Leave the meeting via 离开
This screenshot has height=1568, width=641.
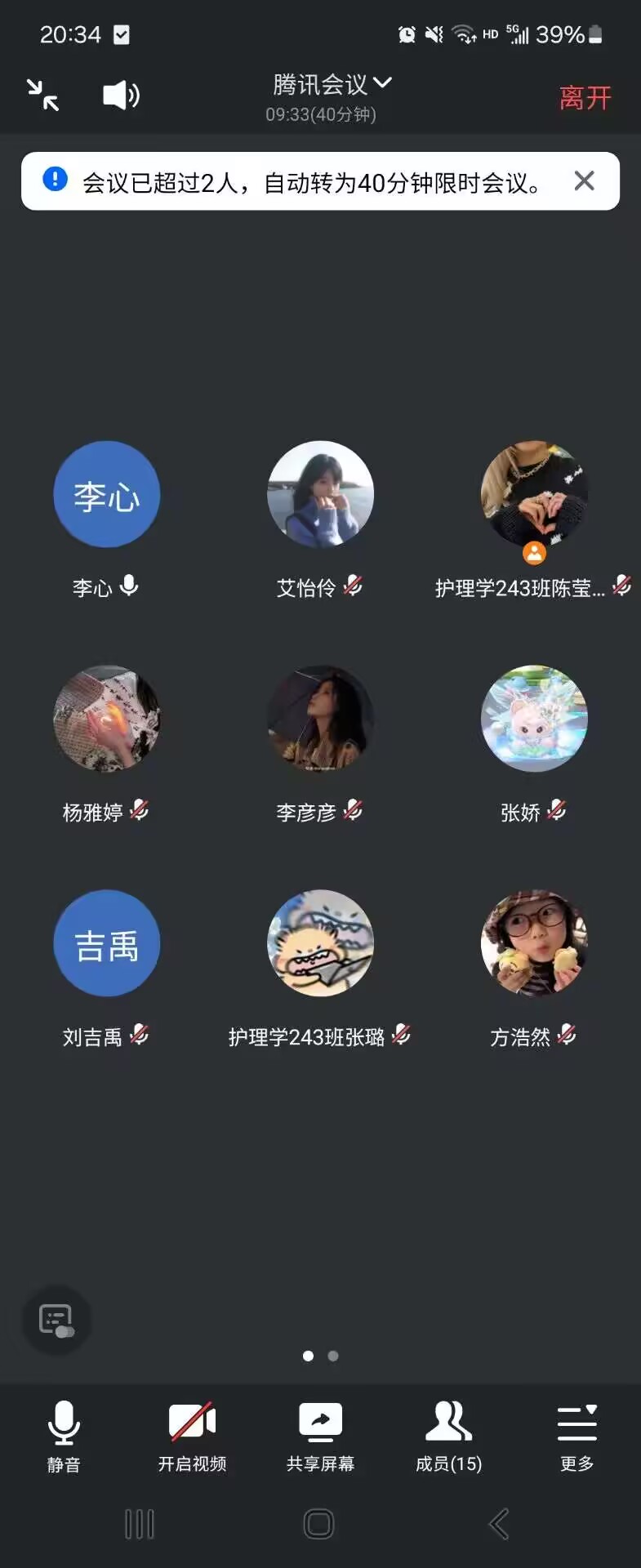[585, 98]
